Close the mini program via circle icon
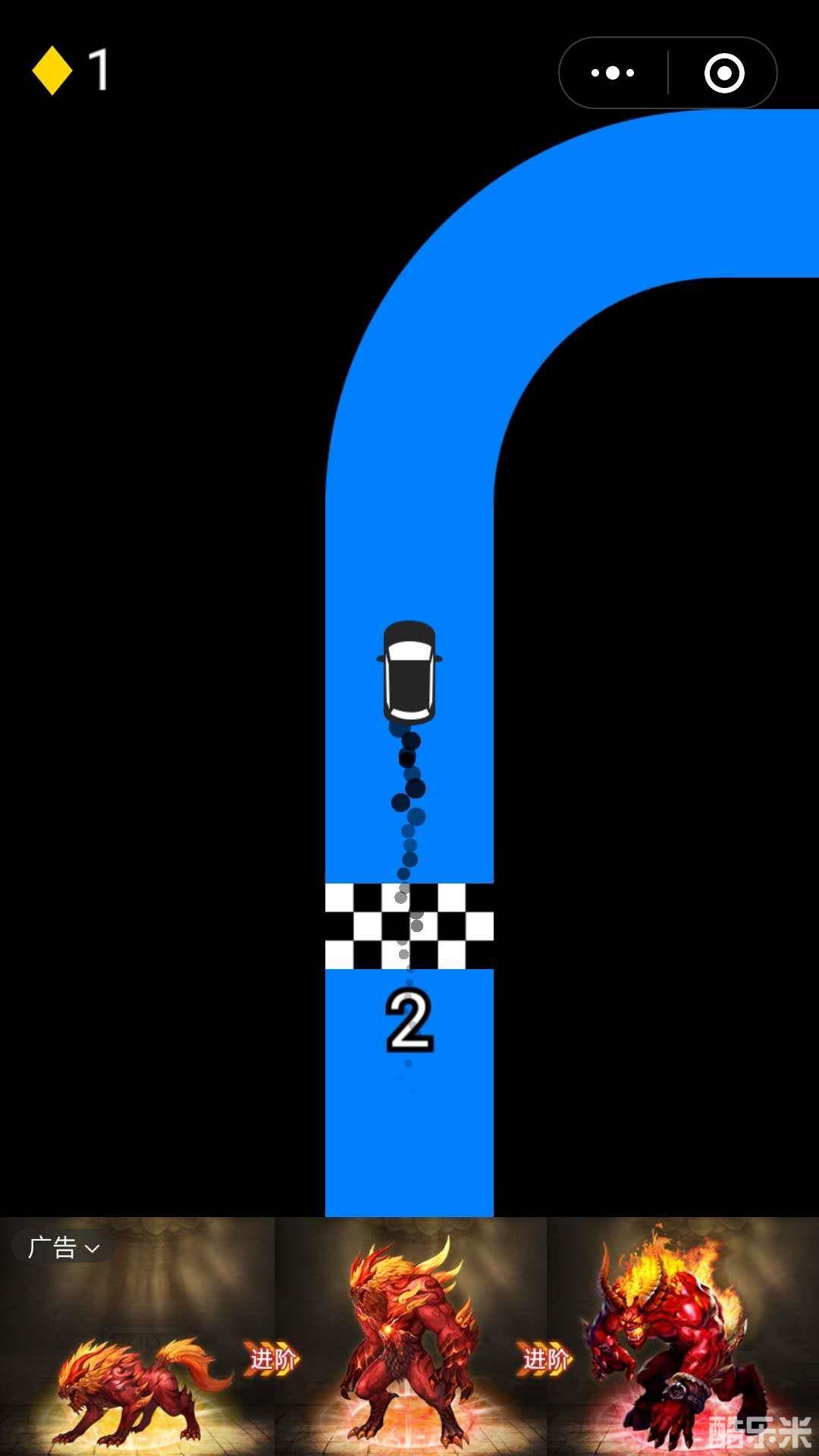819x1456 pixels. click(x=723, y=74)
